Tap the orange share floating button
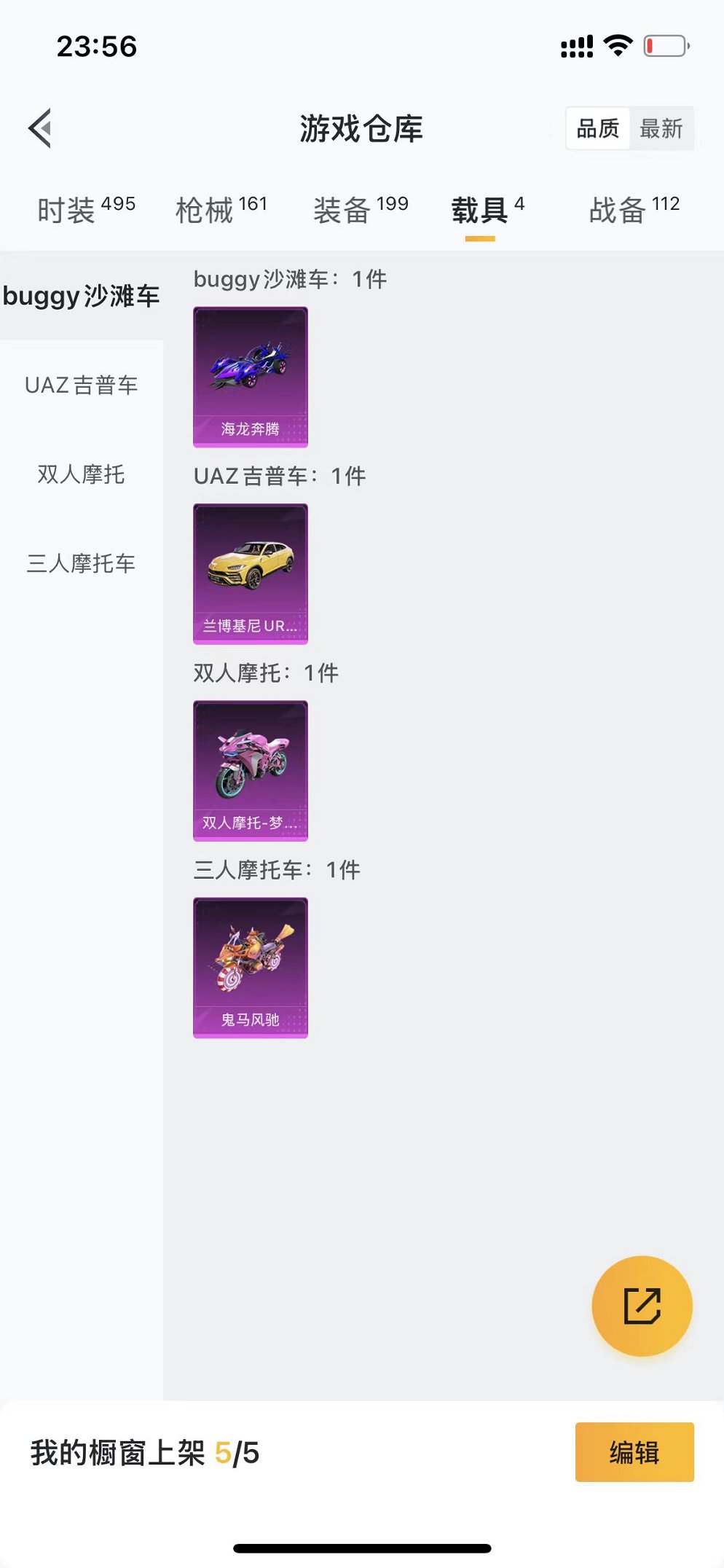This screenshot has height=1568, width=724. 642,1305
